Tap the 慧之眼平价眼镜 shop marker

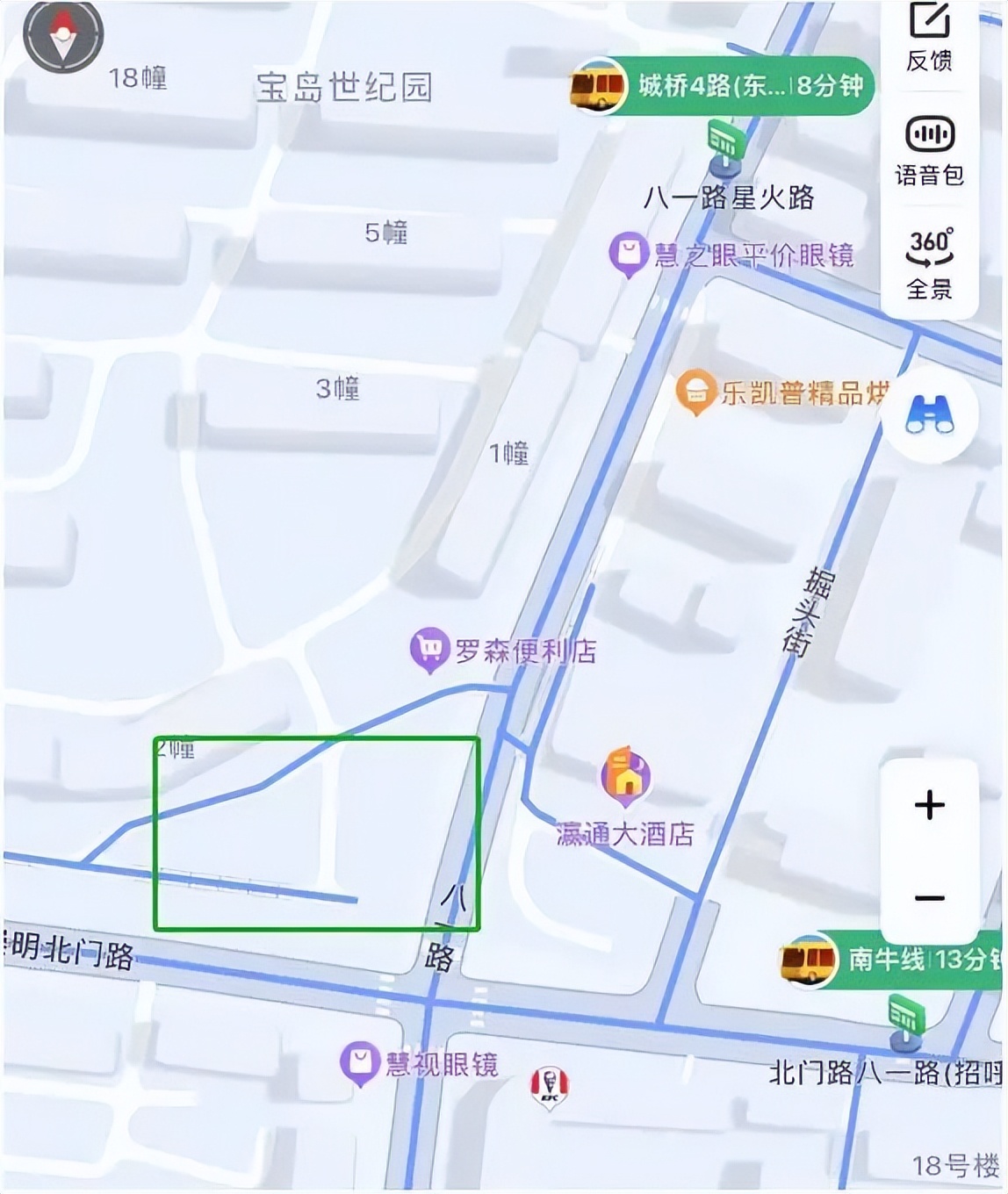point(629,252)
